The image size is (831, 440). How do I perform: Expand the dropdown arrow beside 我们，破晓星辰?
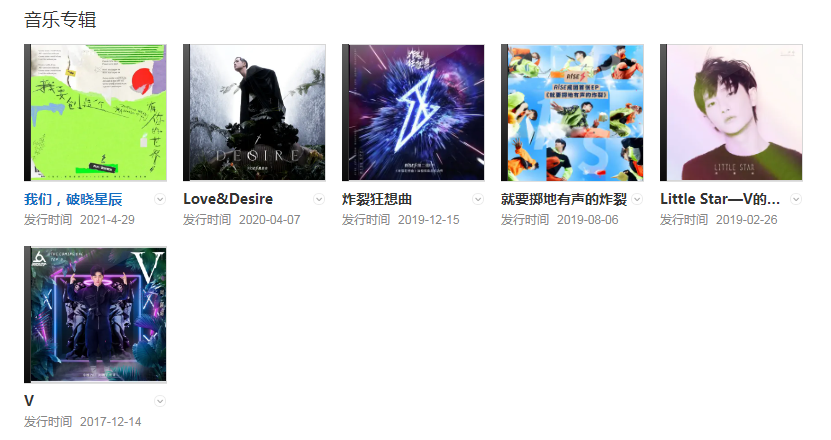(x=160, y=199)
